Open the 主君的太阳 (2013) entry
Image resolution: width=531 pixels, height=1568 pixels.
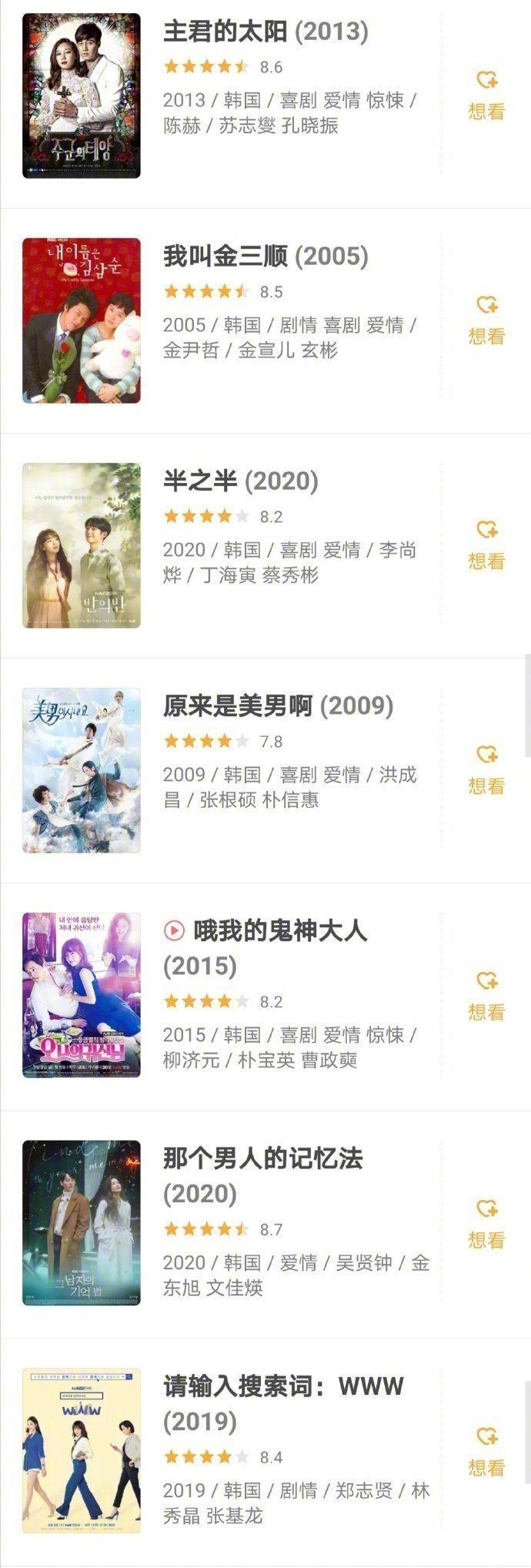[265, 32]
